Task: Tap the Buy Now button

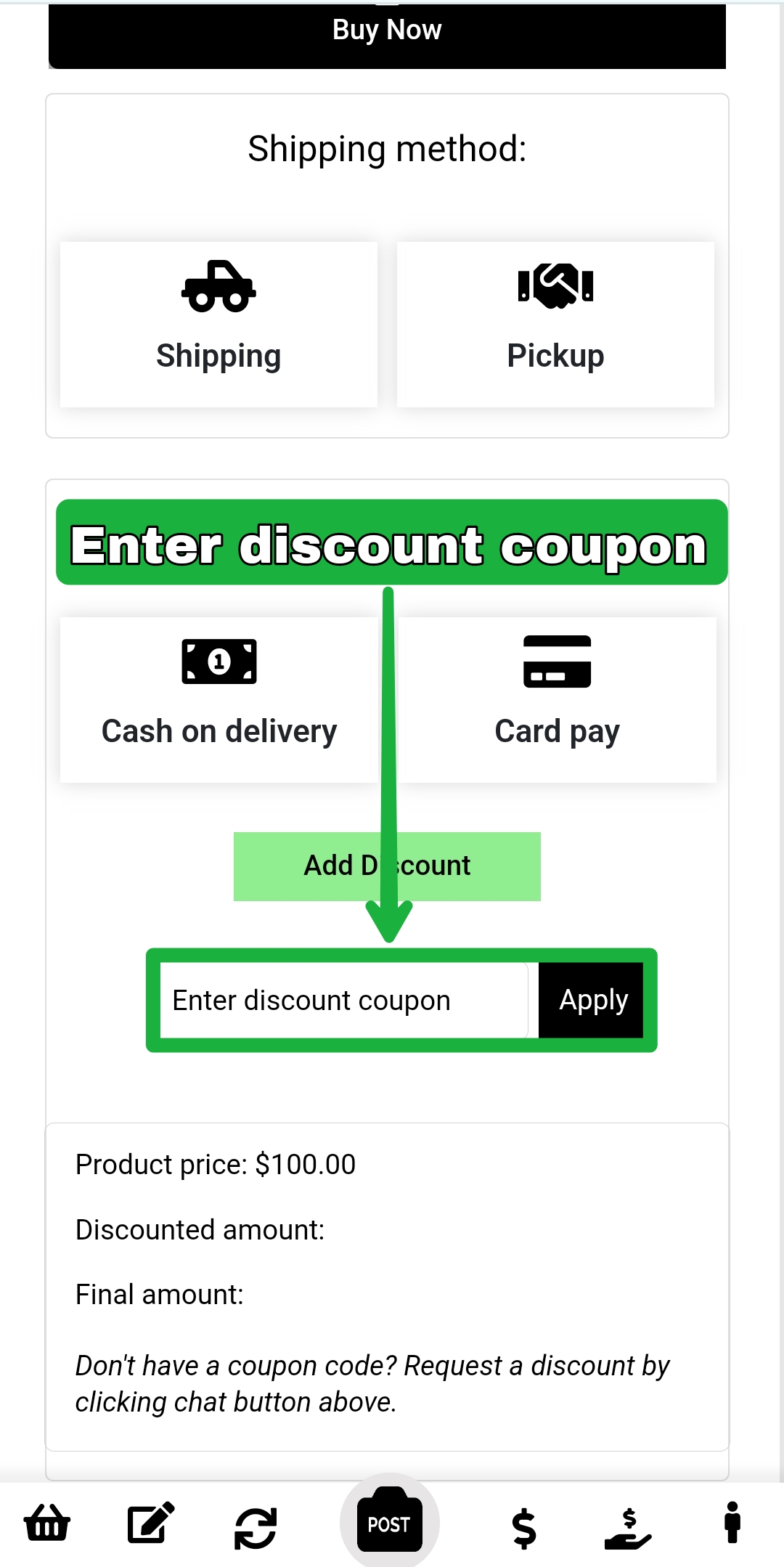Action: (x=387, y=34)
